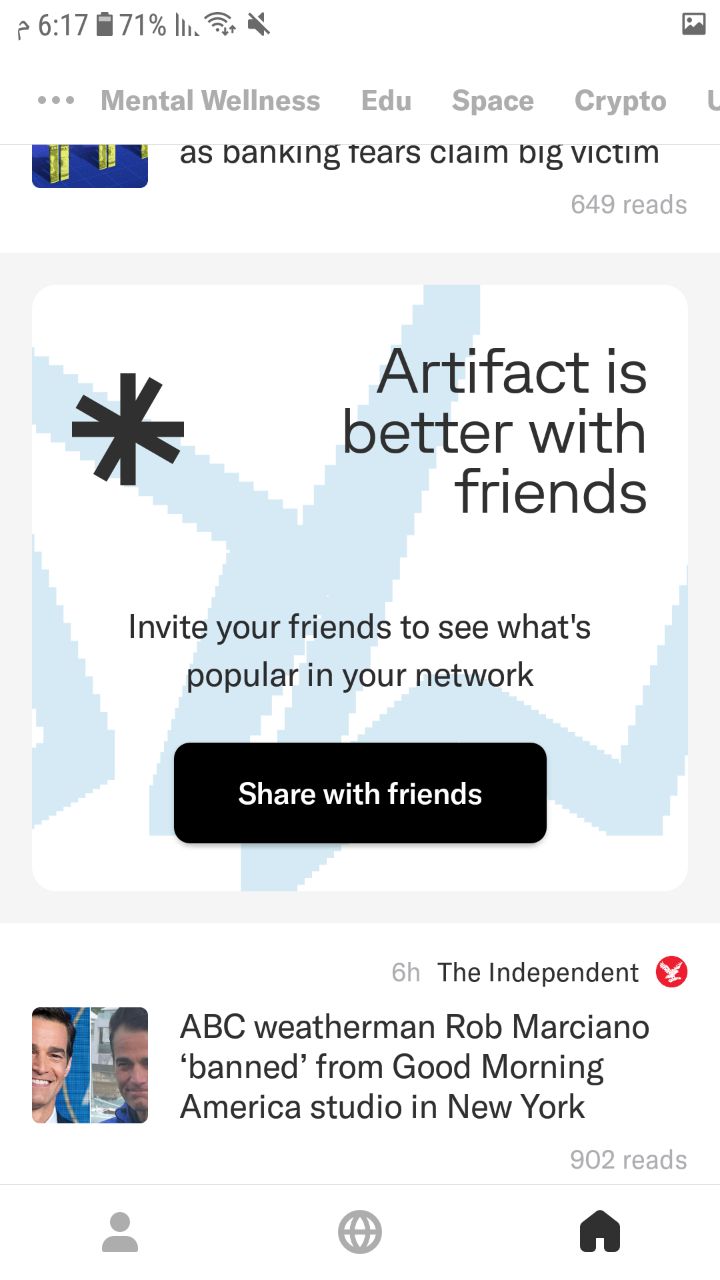Open the Rob Marciano article

[x=414, y=1066]
